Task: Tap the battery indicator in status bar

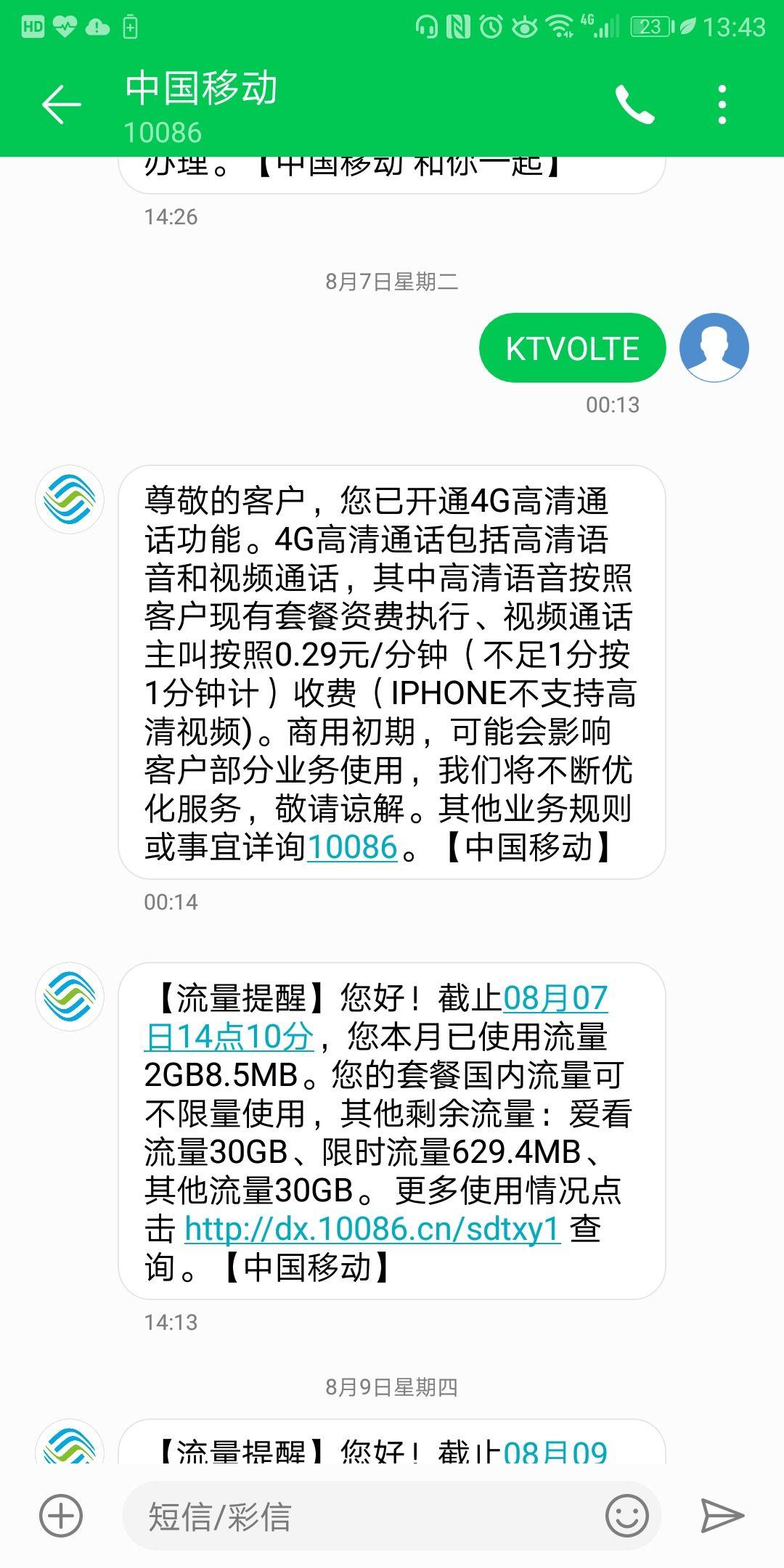Action: click(651, 26)
